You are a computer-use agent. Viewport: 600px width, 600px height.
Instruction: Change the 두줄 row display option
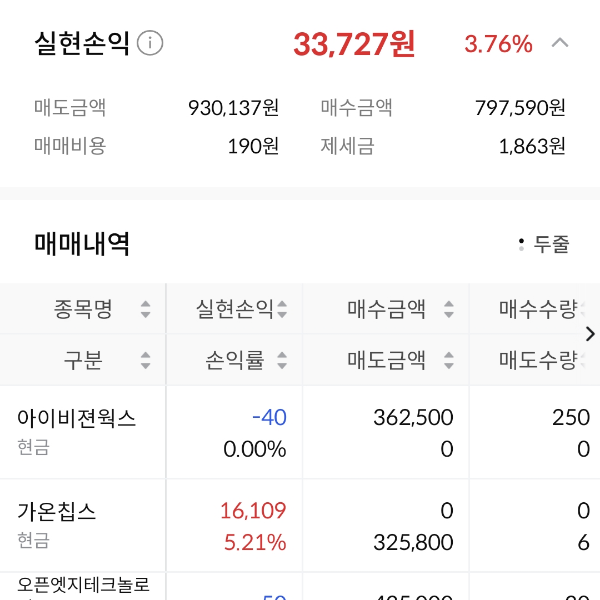[x=545, y=243]
